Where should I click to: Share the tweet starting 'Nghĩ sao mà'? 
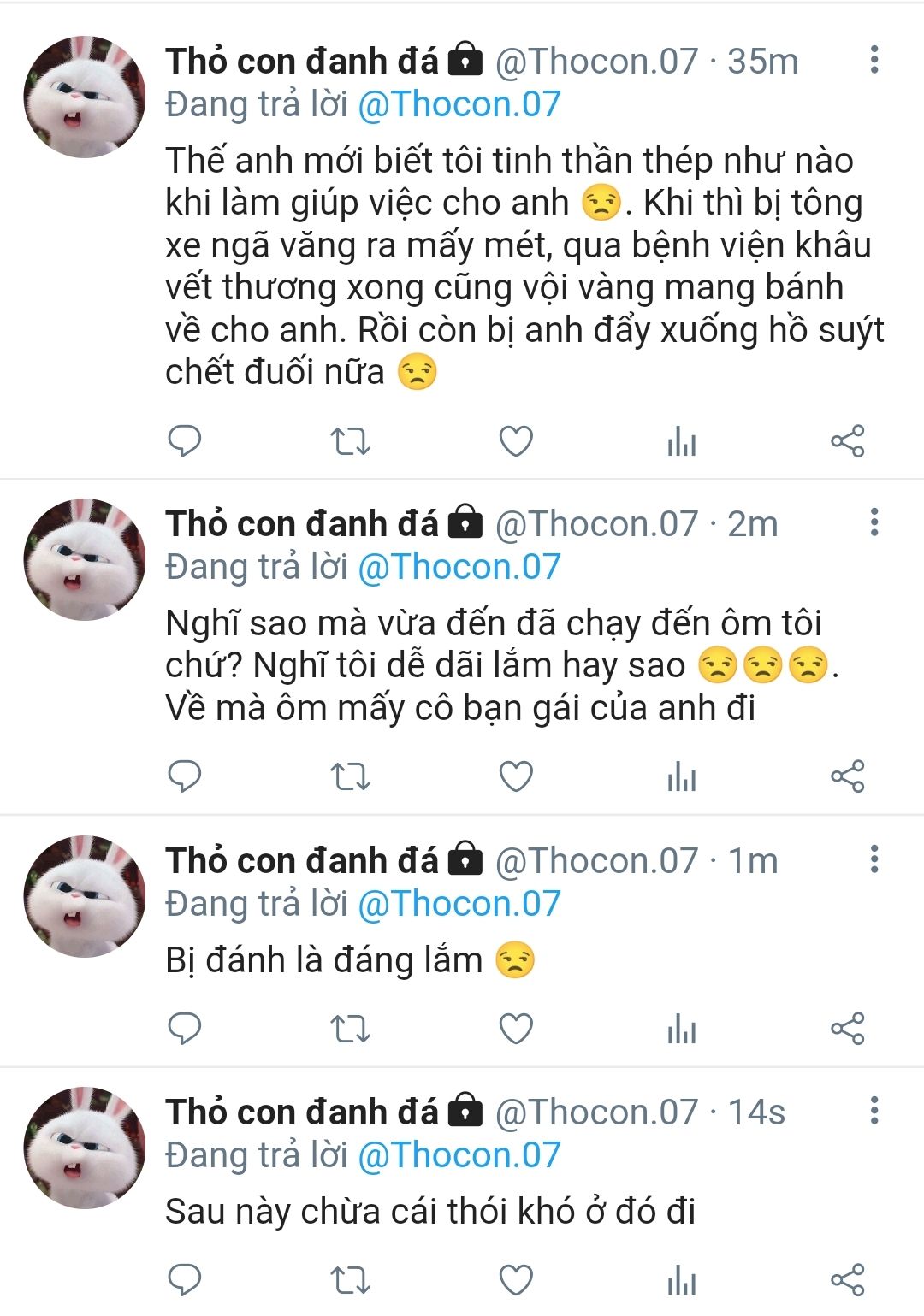[847, 776]
